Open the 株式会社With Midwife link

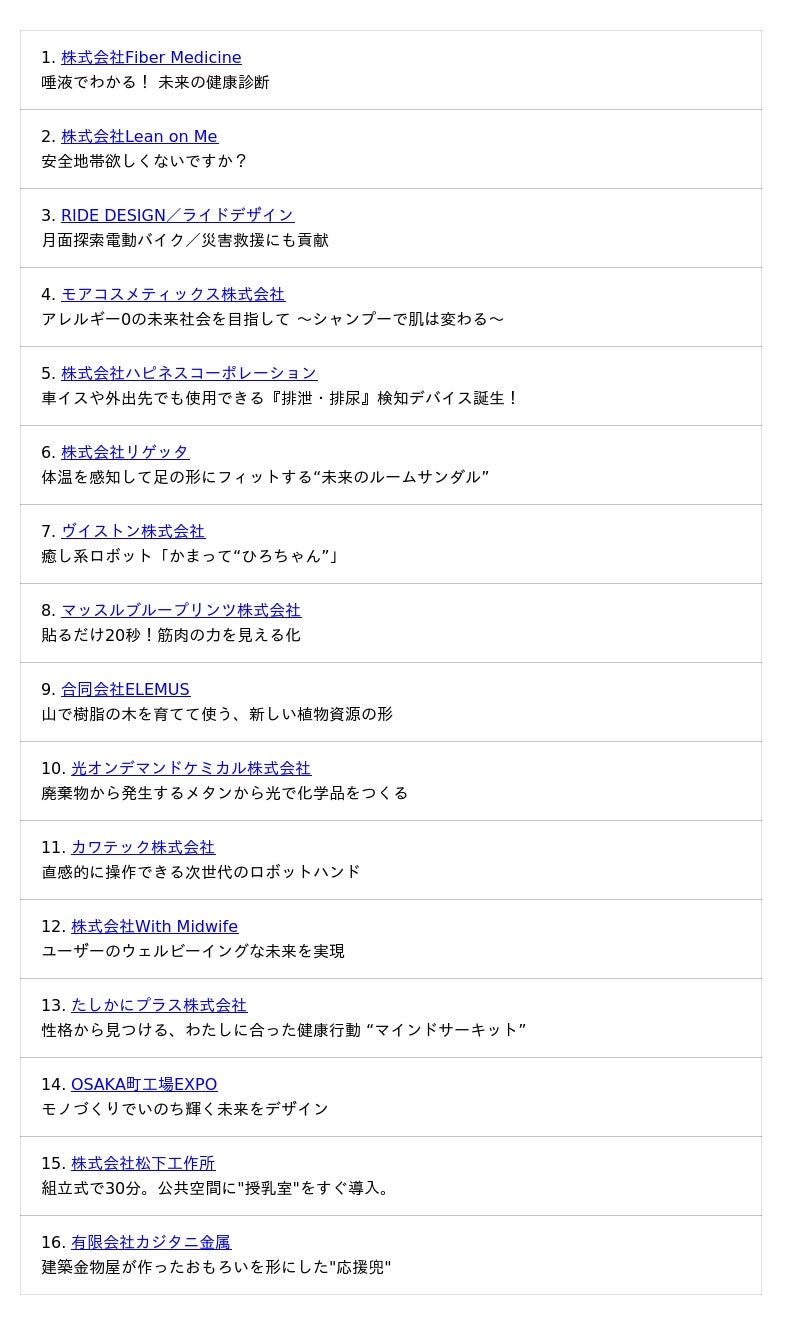click(x=154, y=927)
